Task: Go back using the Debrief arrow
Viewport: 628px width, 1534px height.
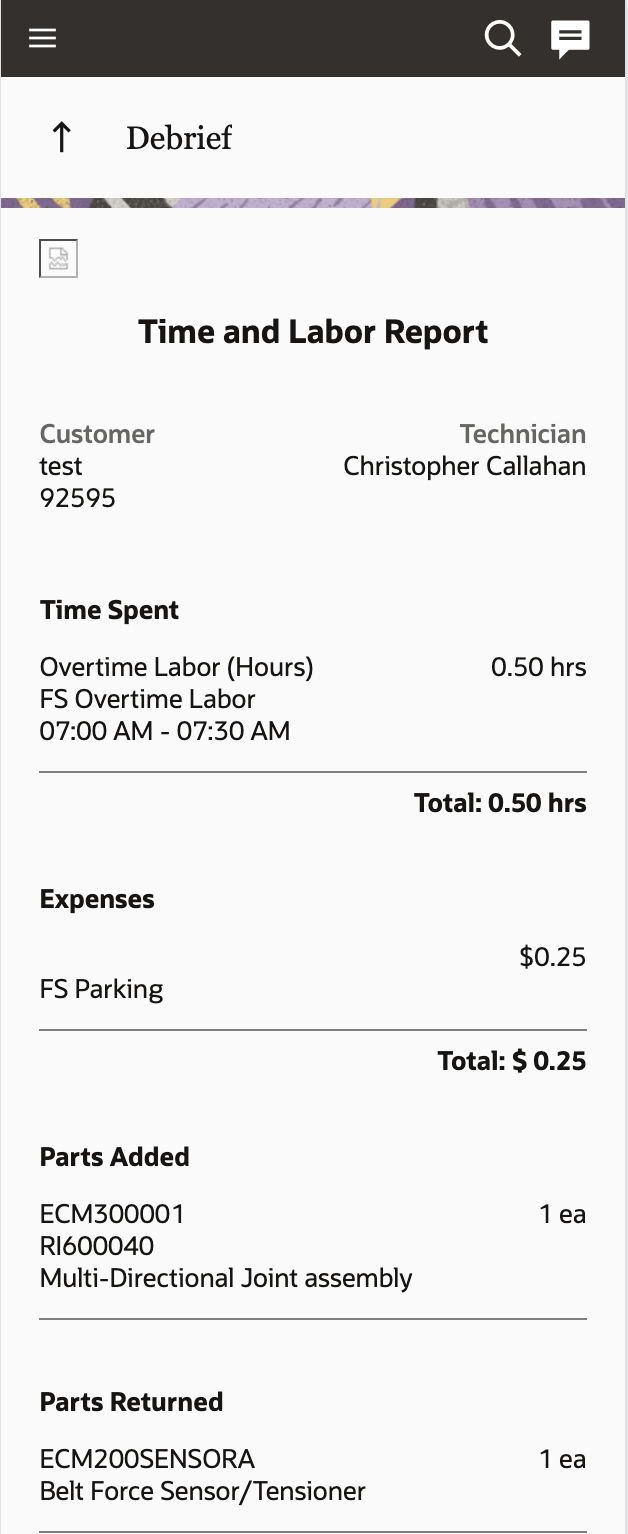Action: click(x=62, y=137)
